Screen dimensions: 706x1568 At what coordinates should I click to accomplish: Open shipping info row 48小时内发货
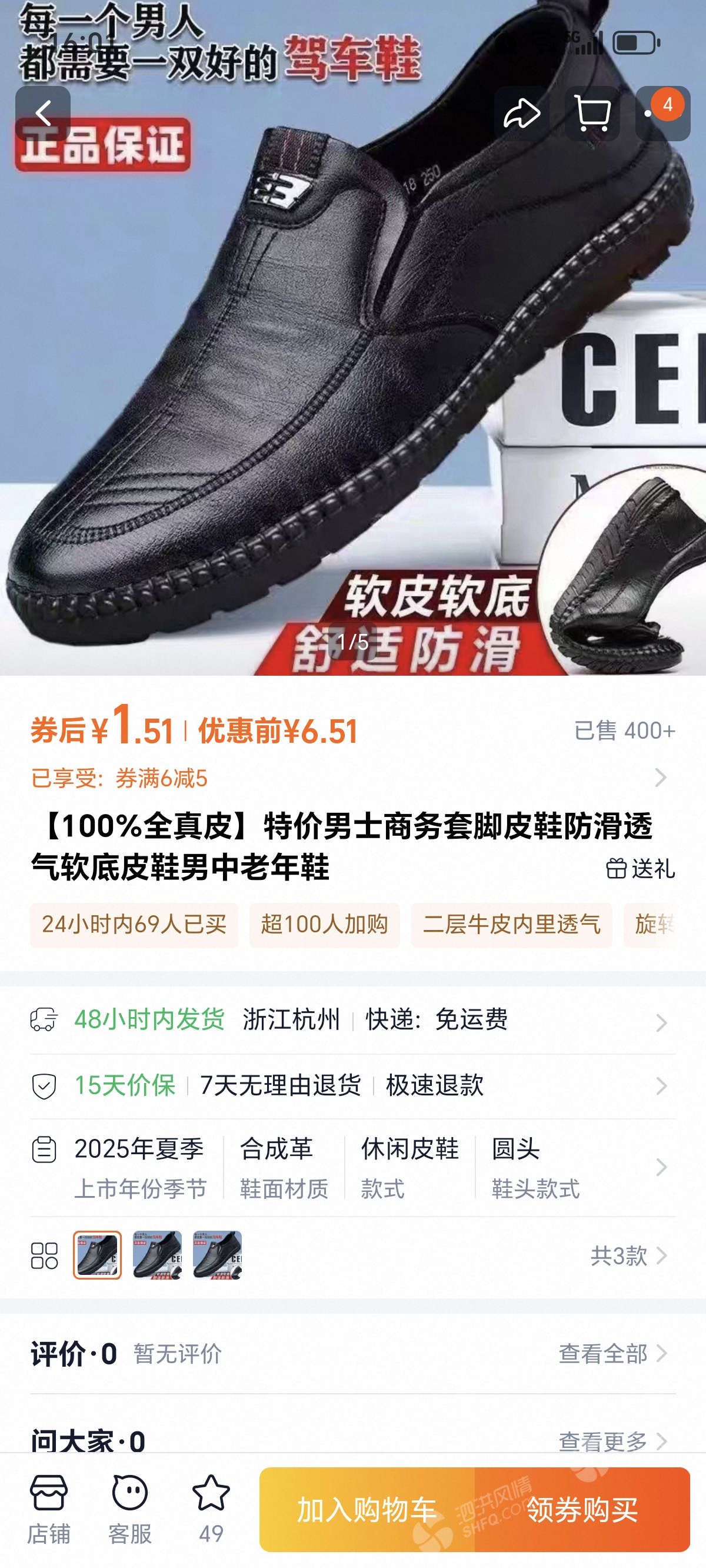[352, 1019]
